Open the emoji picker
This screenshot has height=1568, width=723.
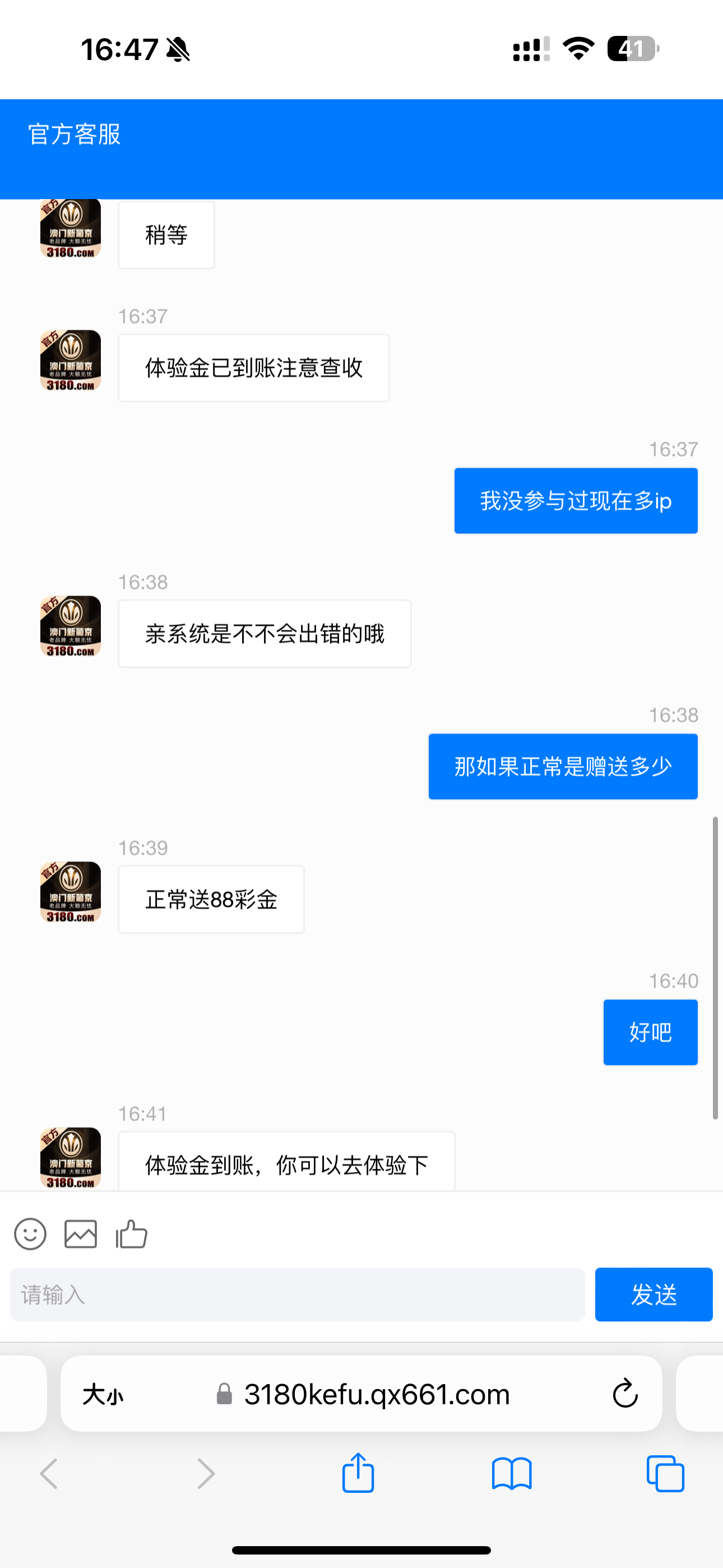point(30,1234)
